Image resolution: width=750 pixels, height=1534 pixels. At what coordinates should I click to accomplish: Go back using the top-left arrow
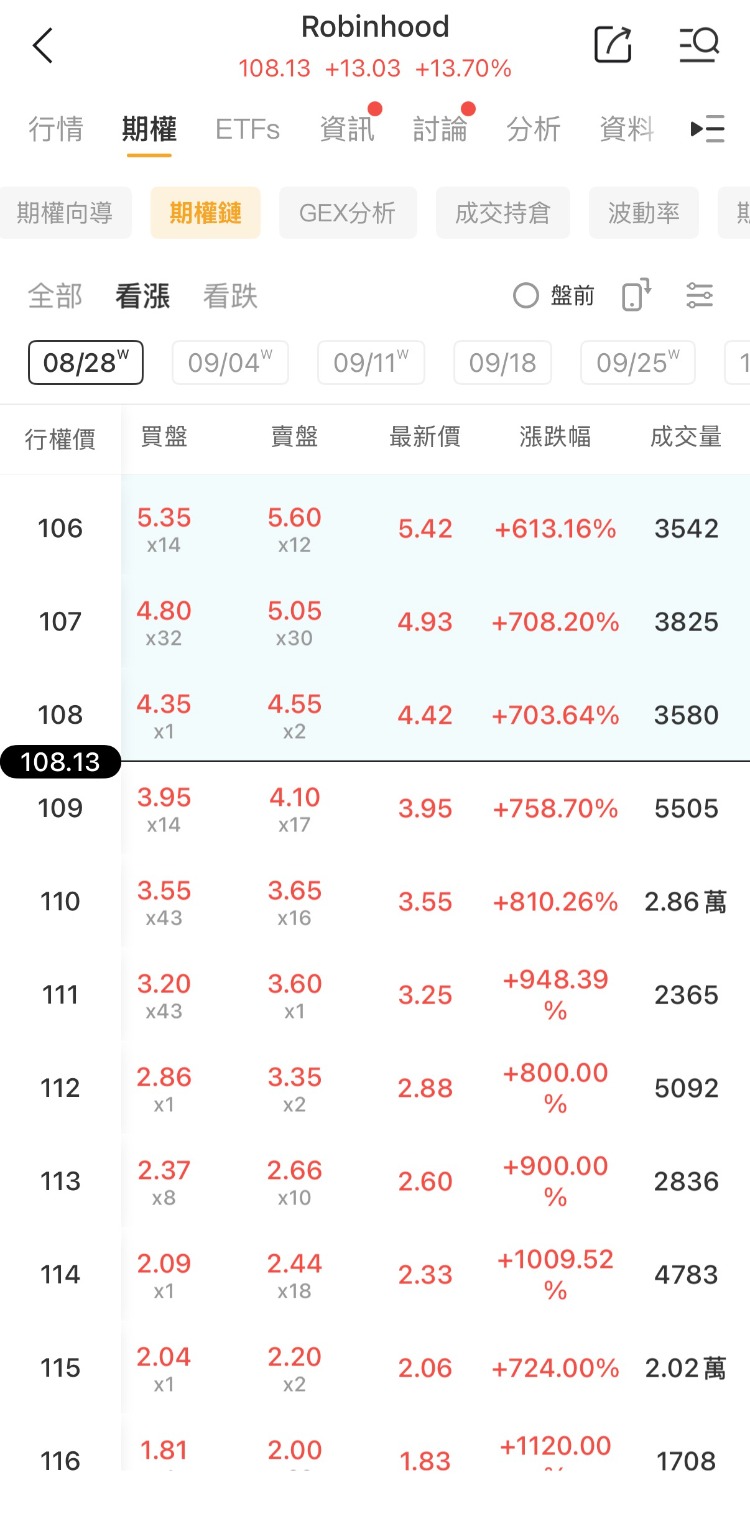click(x=42, y=46)
